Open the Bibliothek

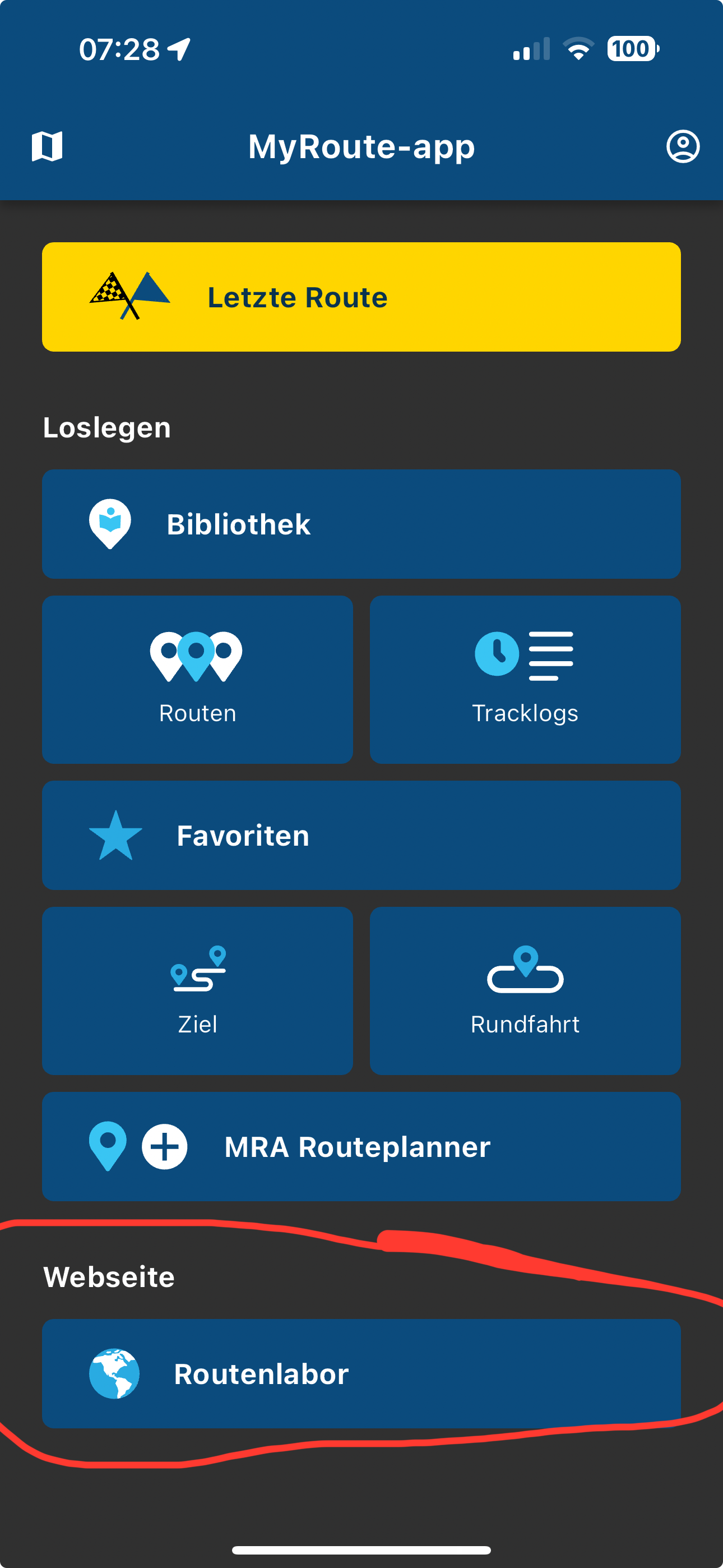[361, 524]
